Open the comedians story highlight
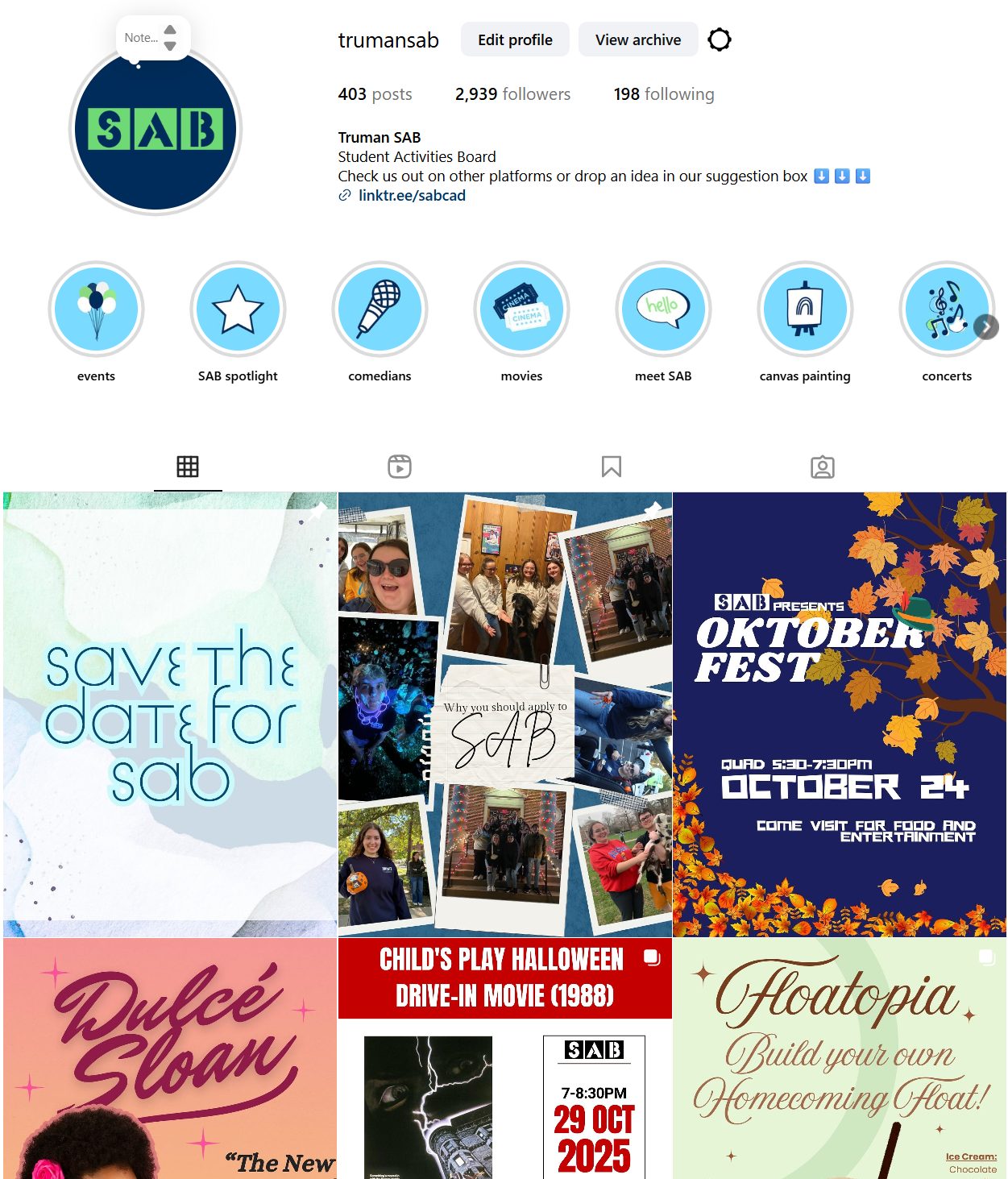Viewport: 1008px width, 1179px height. [x=380, y=309]
